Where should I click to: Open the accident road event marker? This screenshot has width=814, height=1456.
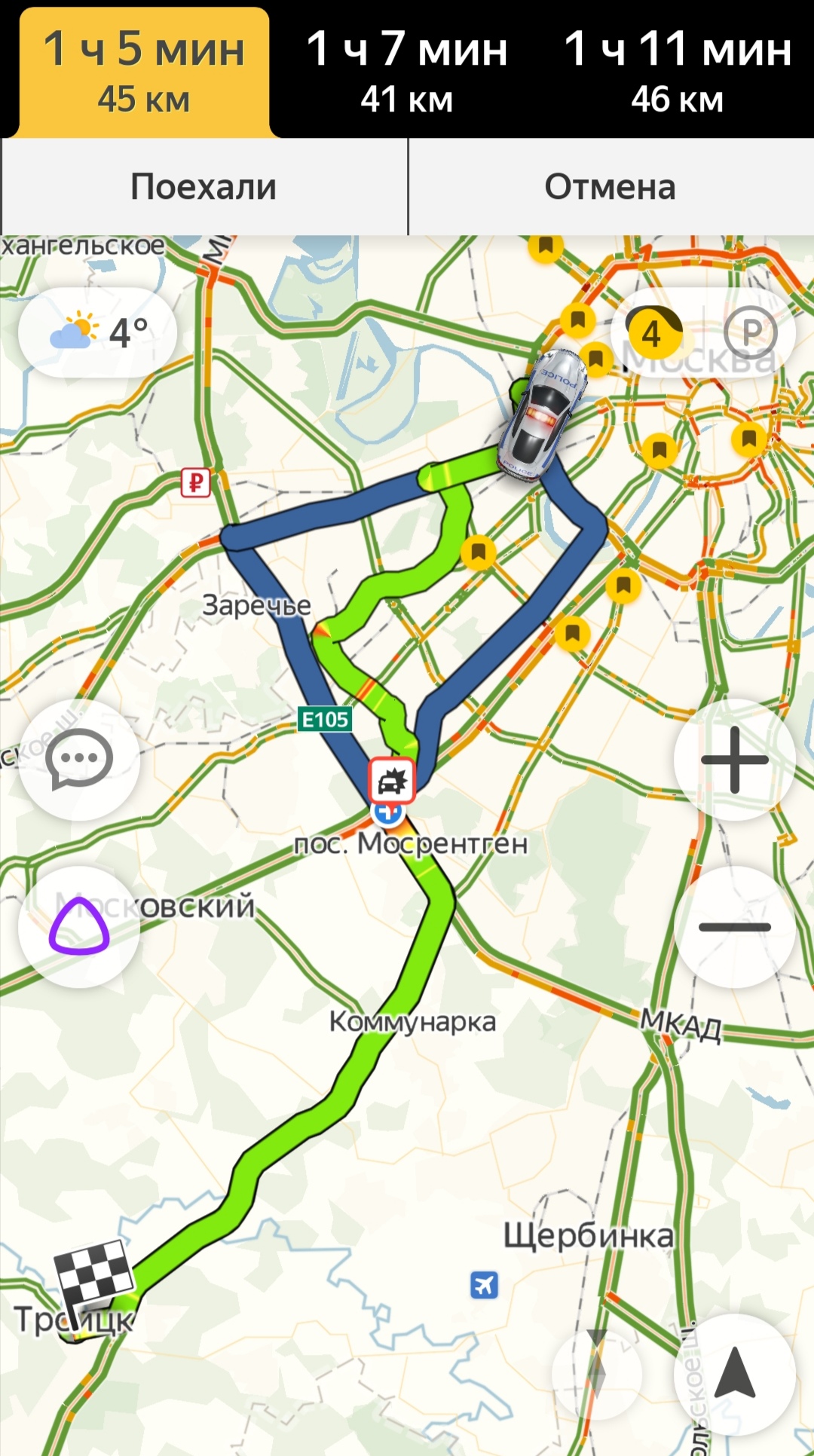pyautogui.click(x=391, y=781)
